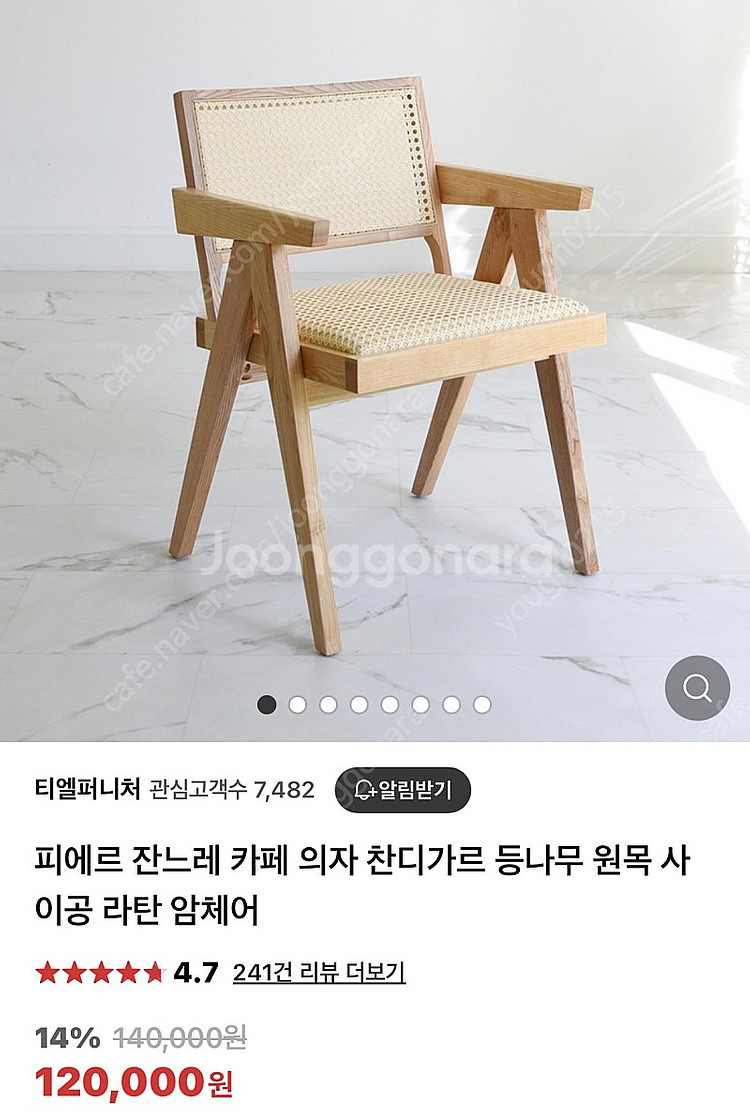Jump to the second image indicator dot
Viewport: 750px width, 1118px height.
click(297, 705)
